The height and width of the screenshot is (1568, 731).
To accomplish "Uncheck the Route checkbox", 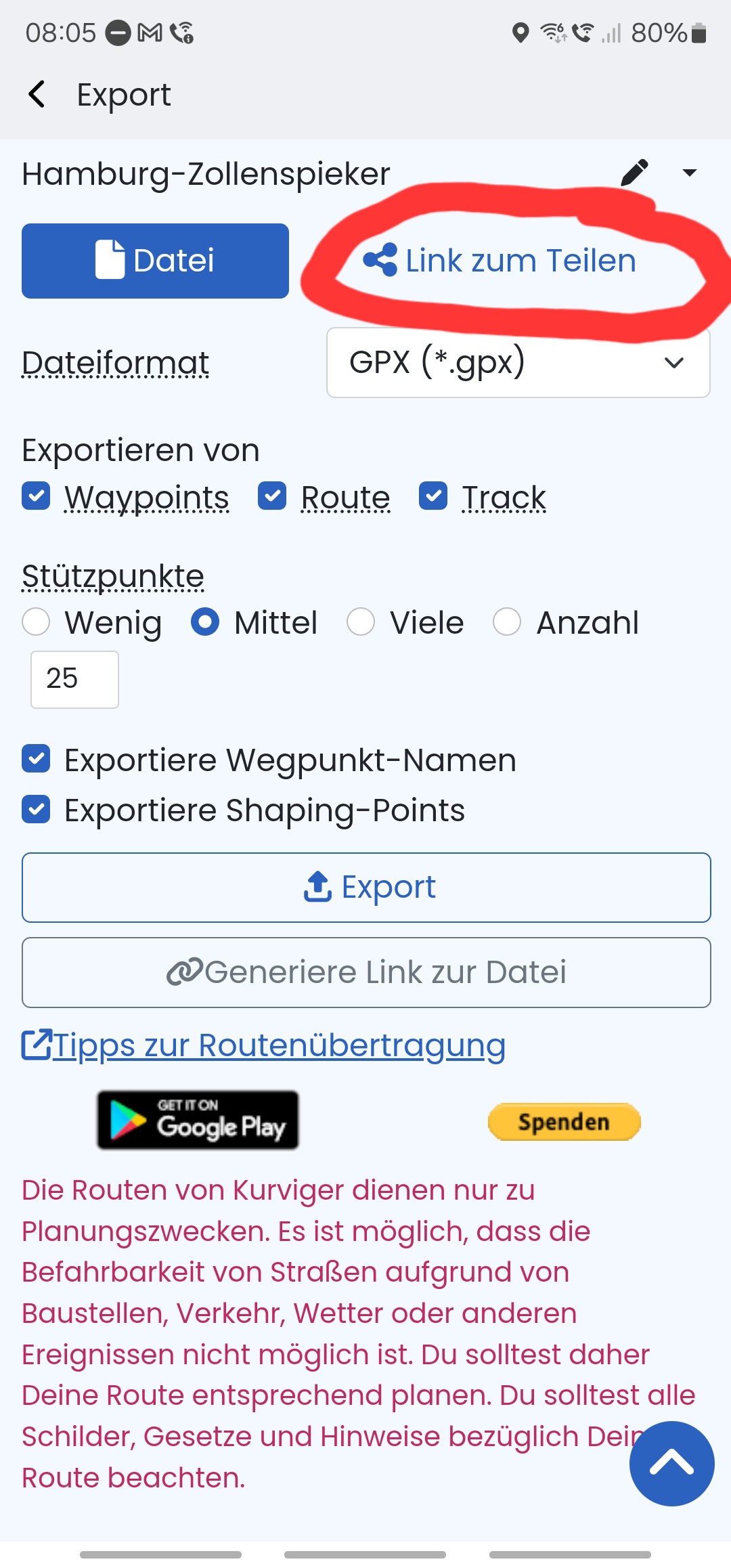I will [x=272, y=496].
